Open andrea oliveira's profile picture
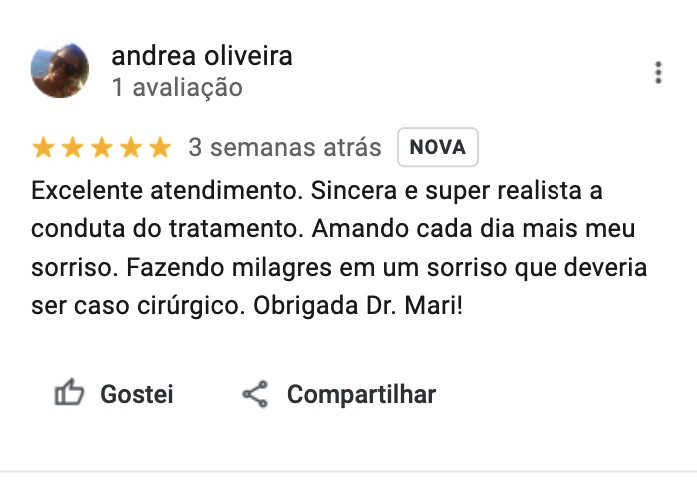 tap(62, 70)
